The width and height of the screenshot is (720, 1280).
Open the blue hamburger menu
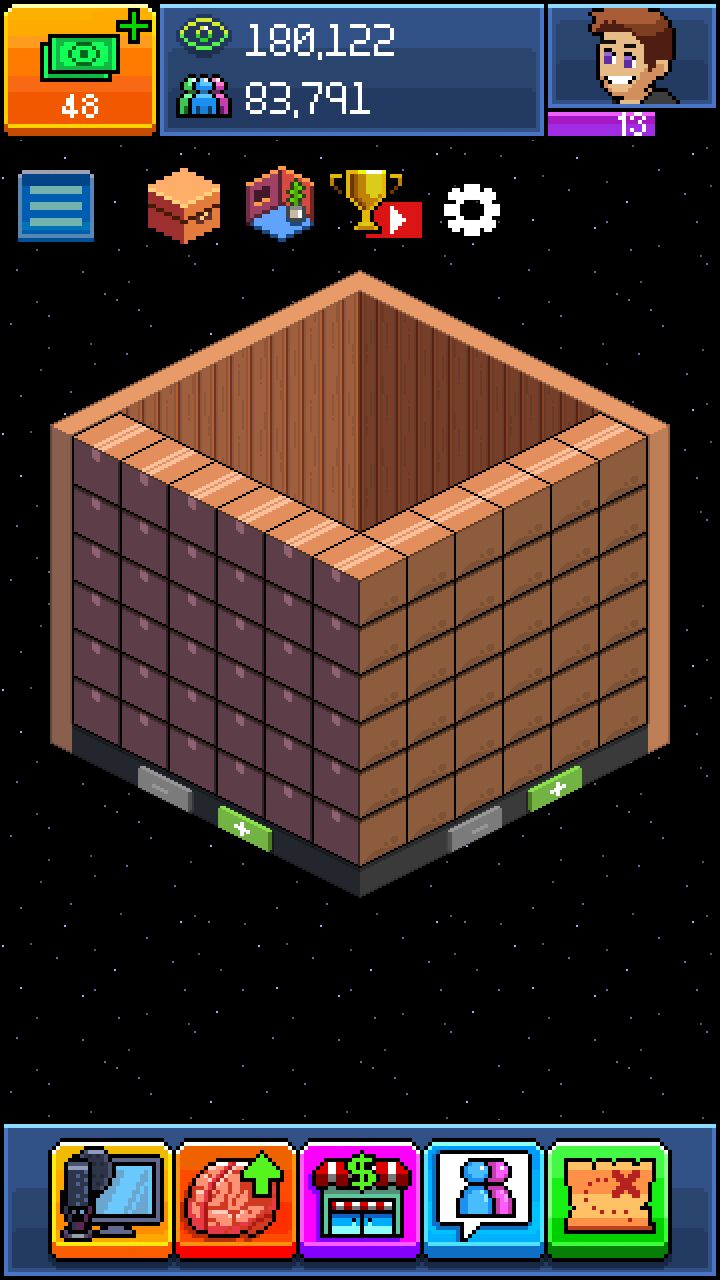[56, 206]
